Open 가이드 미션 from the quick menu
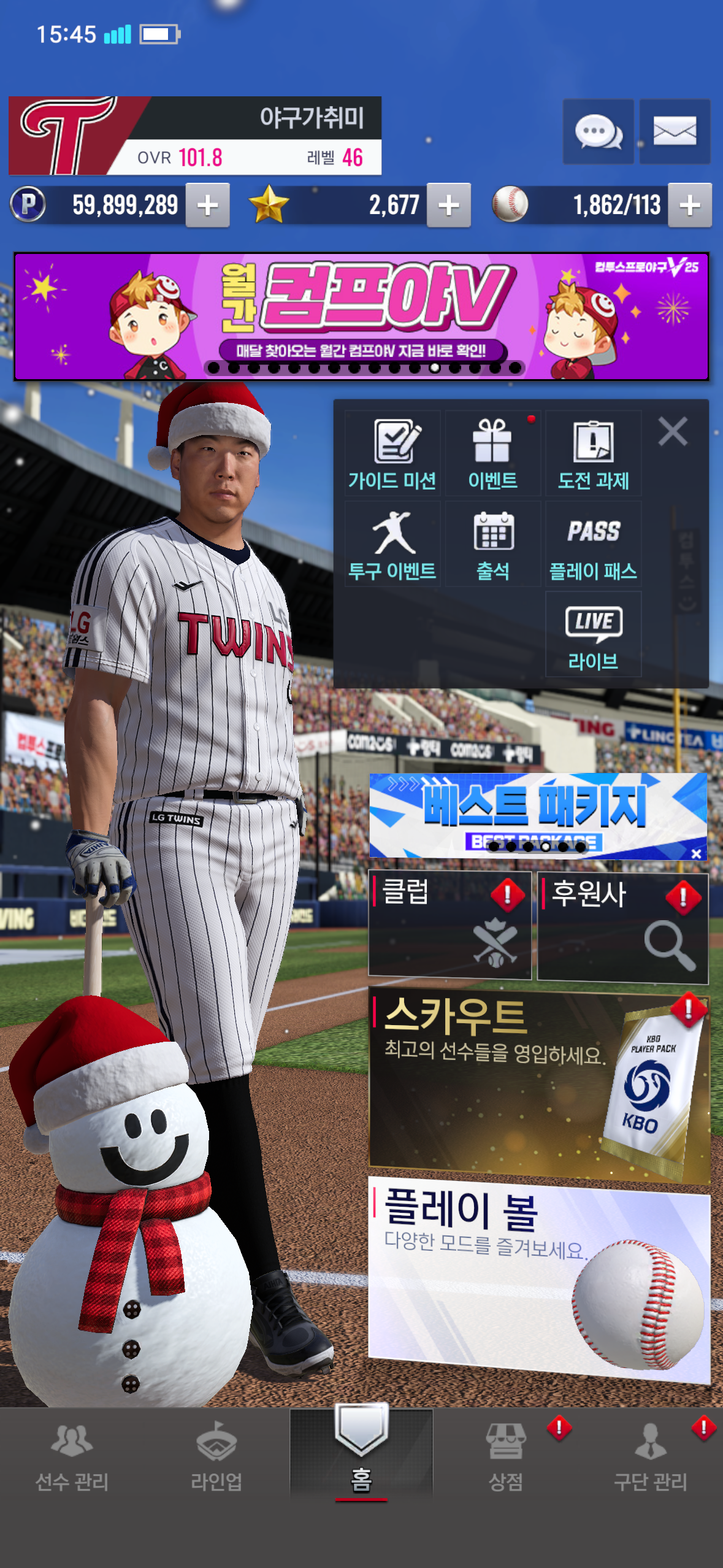The width and height of the screenshot is (723, 1568). click(392, 454)
